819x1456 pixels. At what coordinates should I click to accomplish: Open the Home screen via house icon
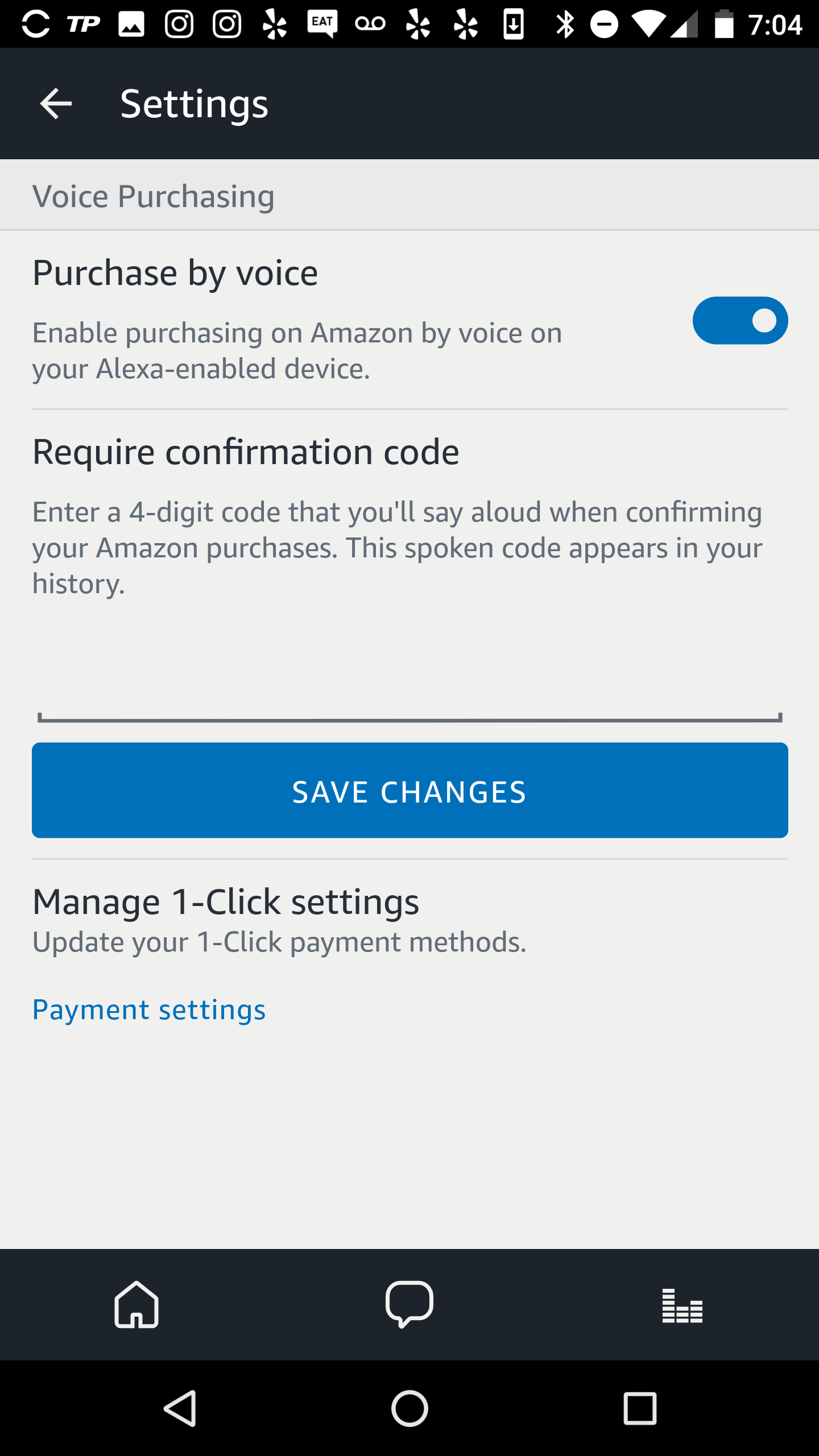pos(136,1306)
